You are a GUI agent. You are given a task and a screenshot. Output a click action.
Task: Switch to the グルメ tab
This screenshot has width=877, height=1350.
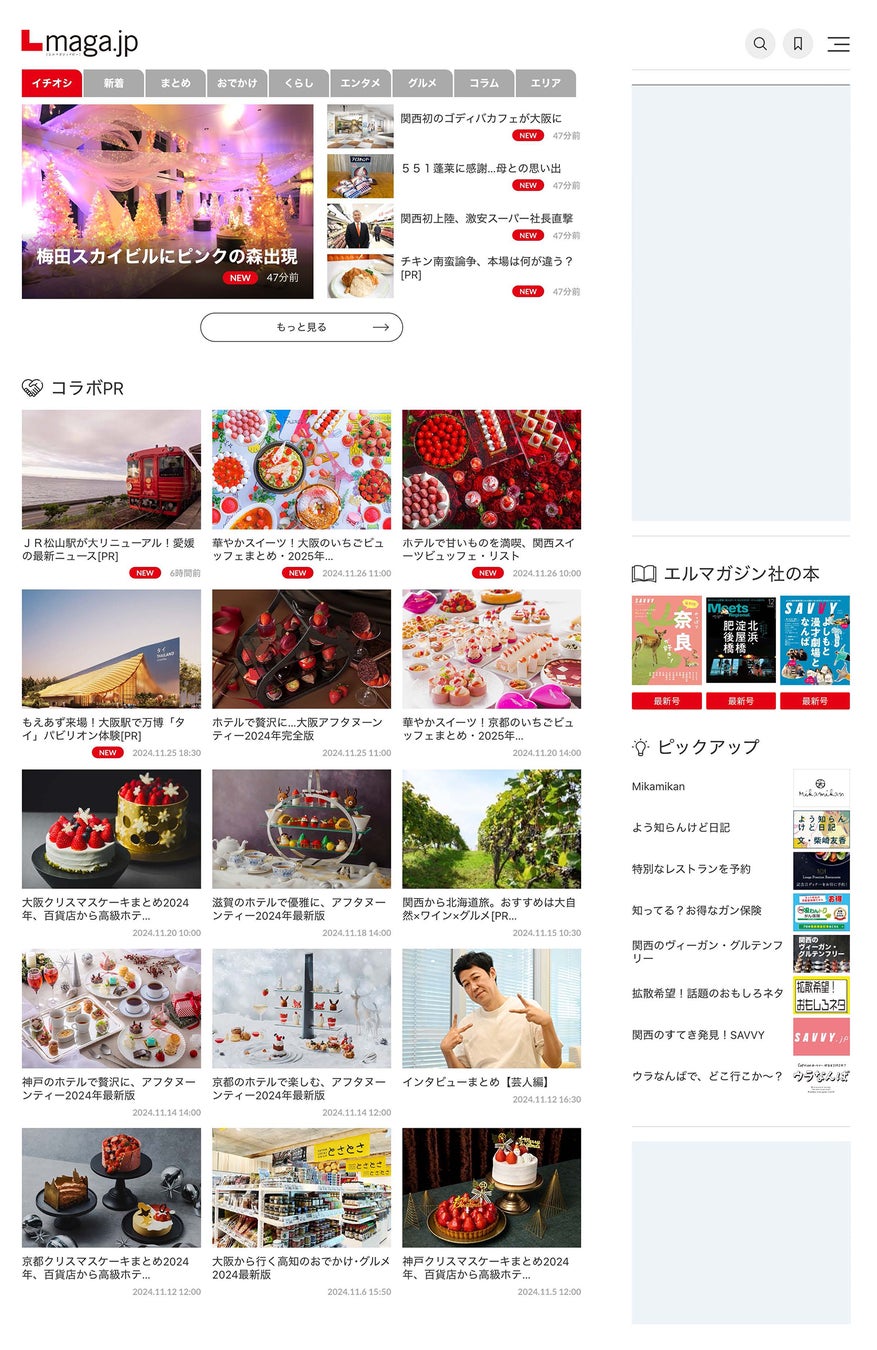[x=422, y=83]
